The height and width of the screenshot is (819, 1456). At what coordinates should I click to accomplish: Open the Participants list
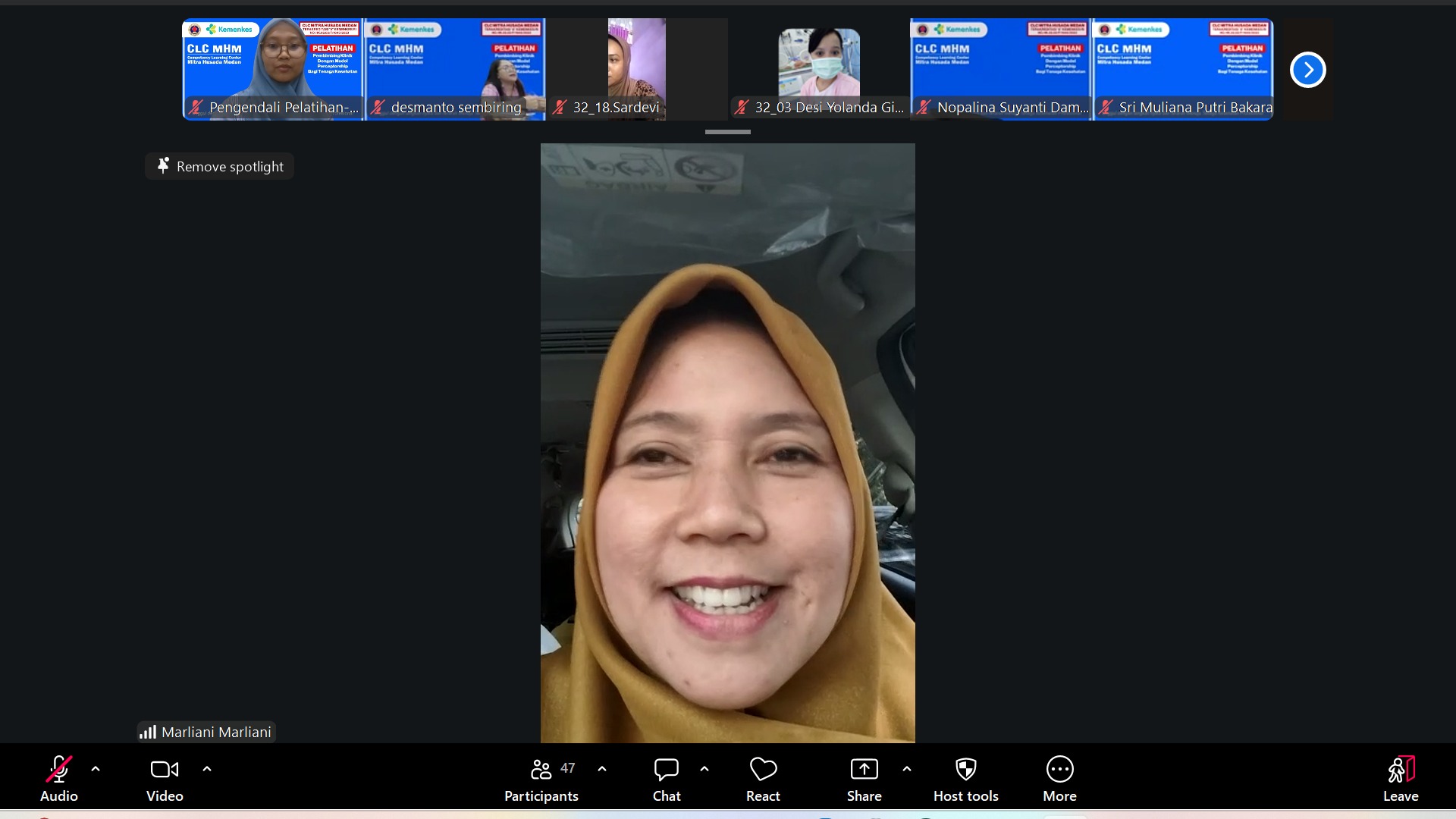point(541,778)
